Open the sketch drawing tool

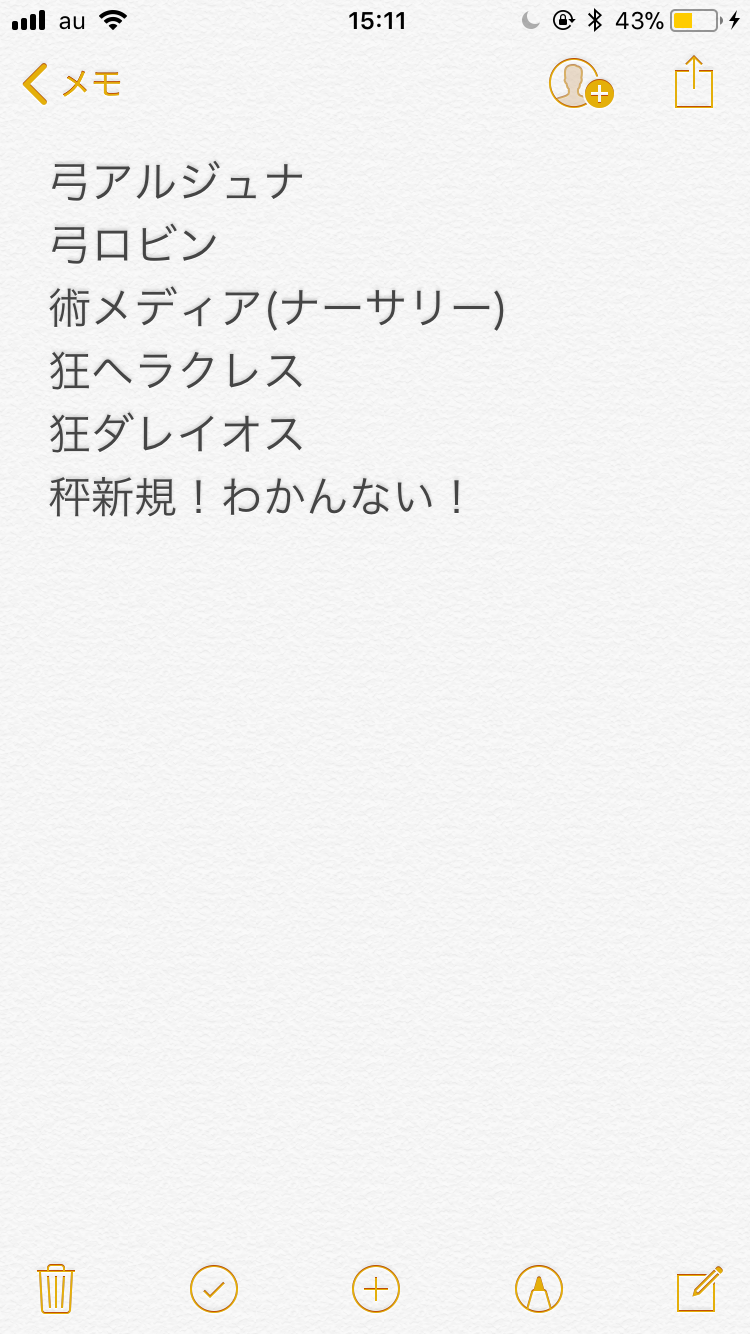point(539,1288)
